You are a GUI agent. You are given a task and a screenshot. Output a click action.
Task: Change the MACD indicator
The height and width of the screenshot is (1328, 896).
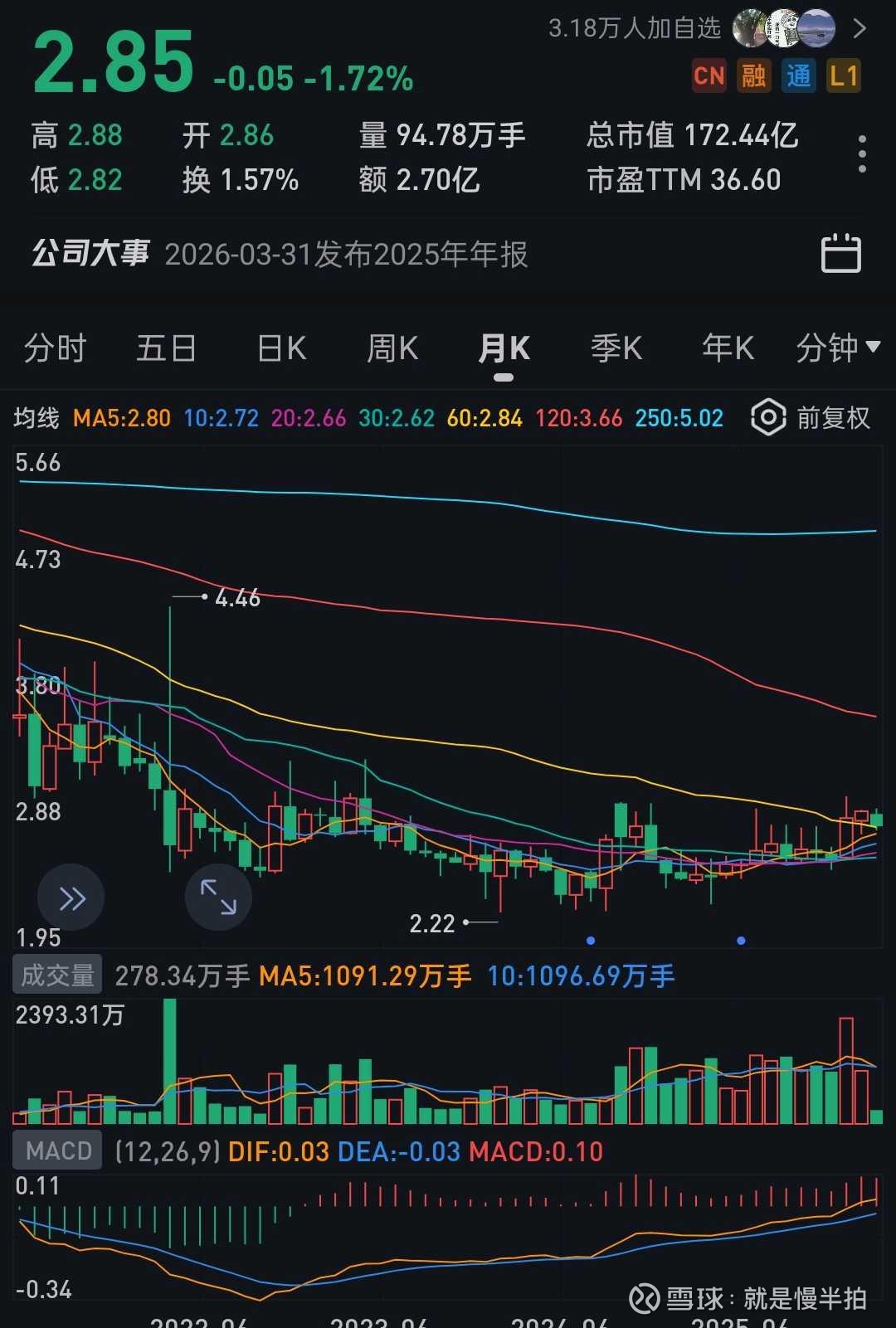[57, 1150]
